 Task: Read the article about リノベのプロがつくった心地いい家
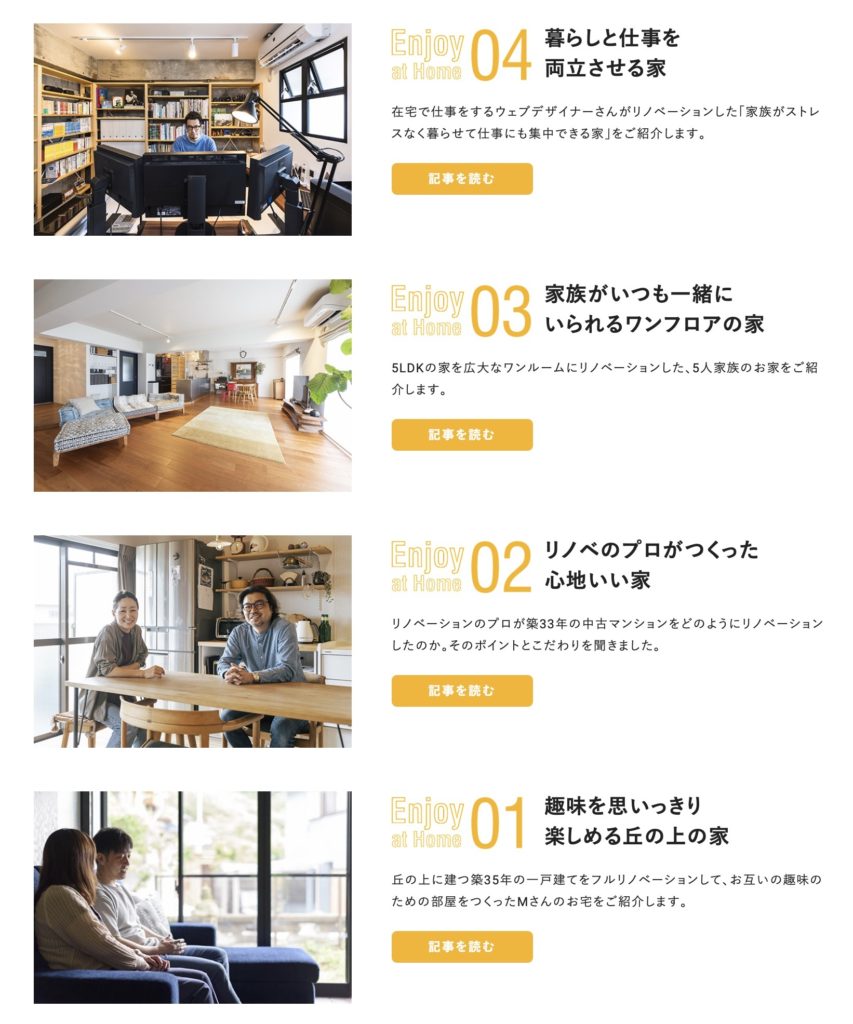461,691
